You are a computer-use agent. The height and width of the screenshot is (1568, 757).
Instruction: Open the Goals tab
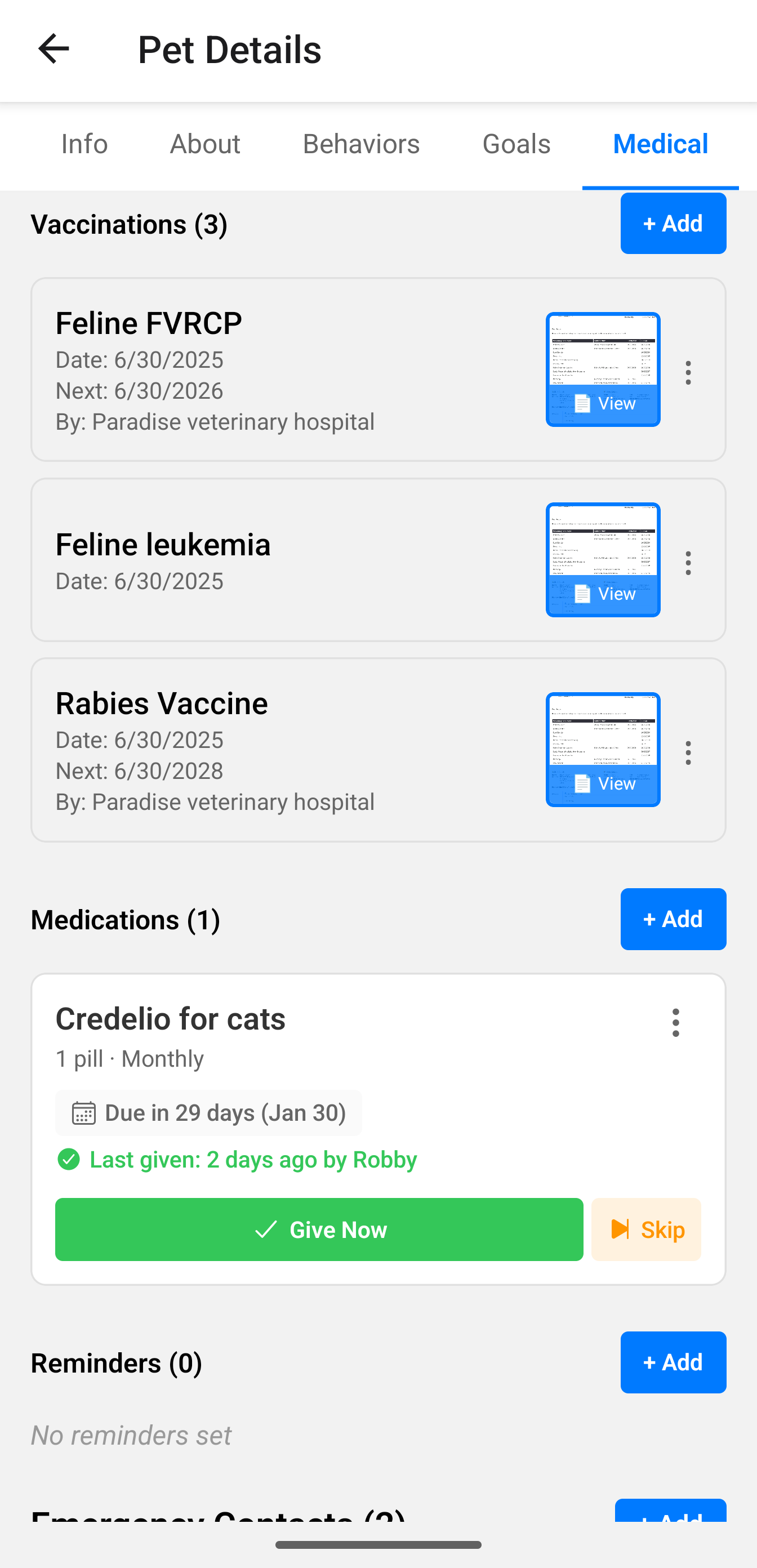click(515, 144)
